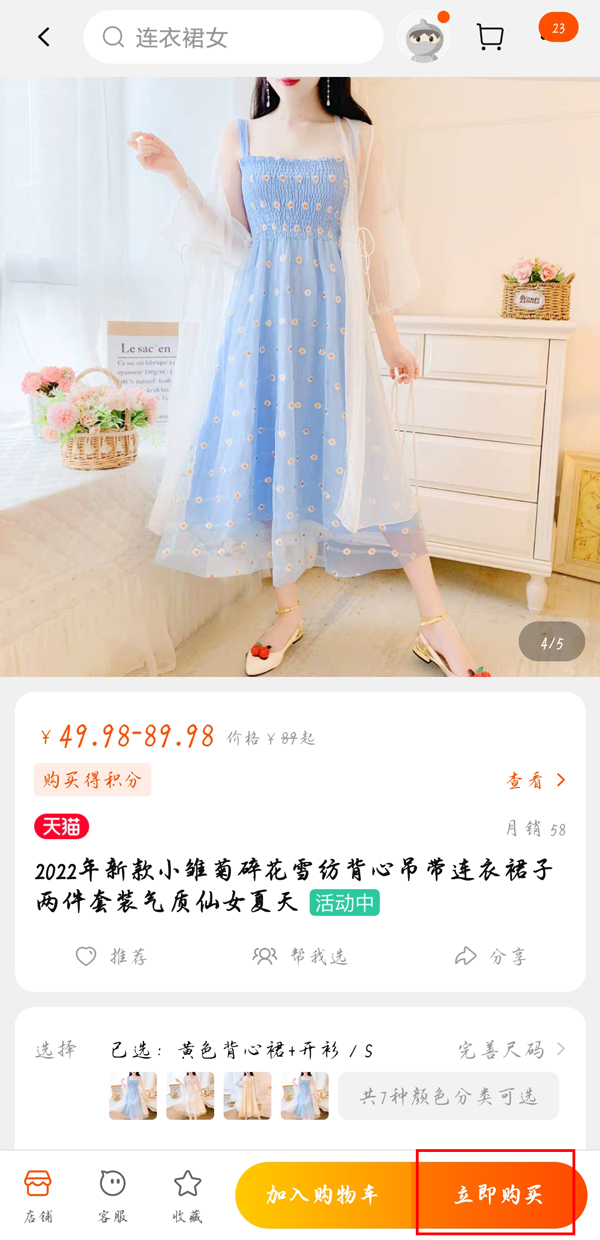Viewport: 600px width, 1240px height.
Task: Open the shopping cart icon
Action: [490, 38]
